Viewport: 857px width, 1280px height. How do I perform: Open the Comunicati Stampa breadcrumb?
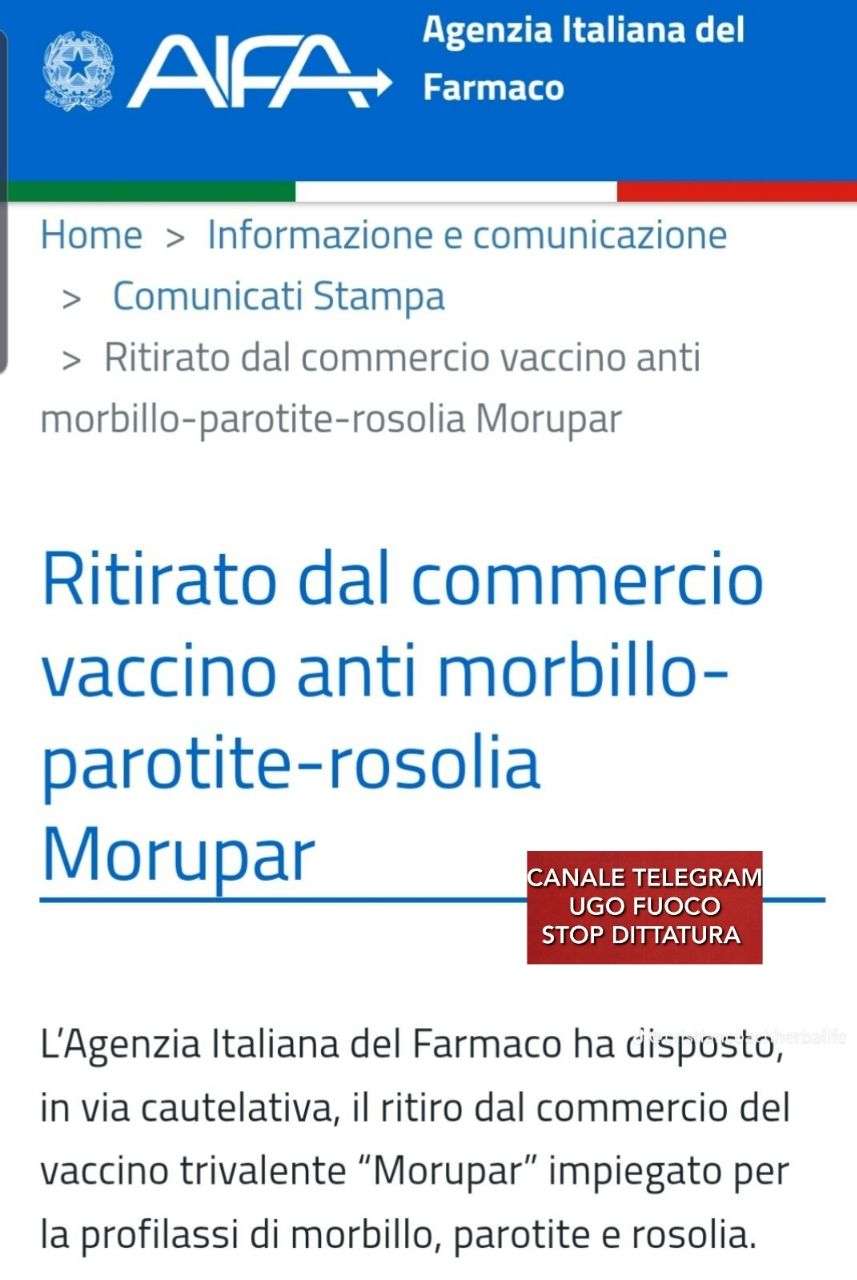(x=278, y=297)
